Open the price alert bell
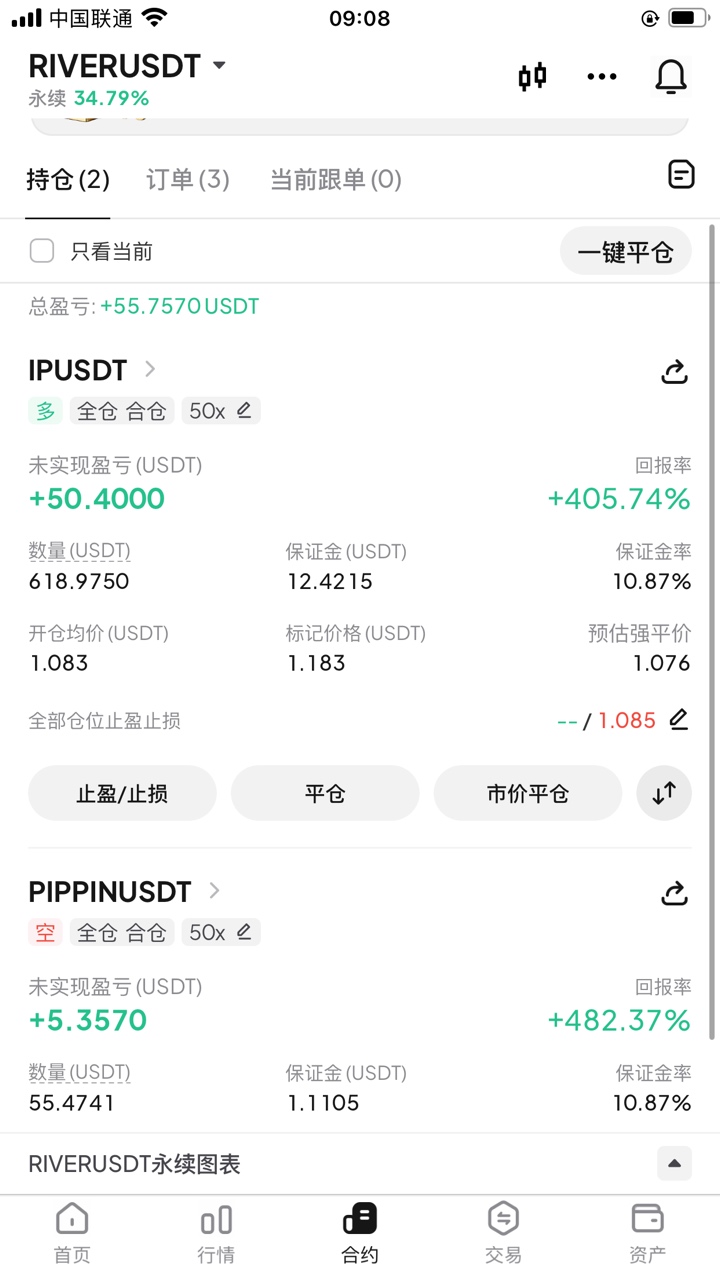Image resolution: width=720 pixels, height=1280 pixels. [671, 76]
